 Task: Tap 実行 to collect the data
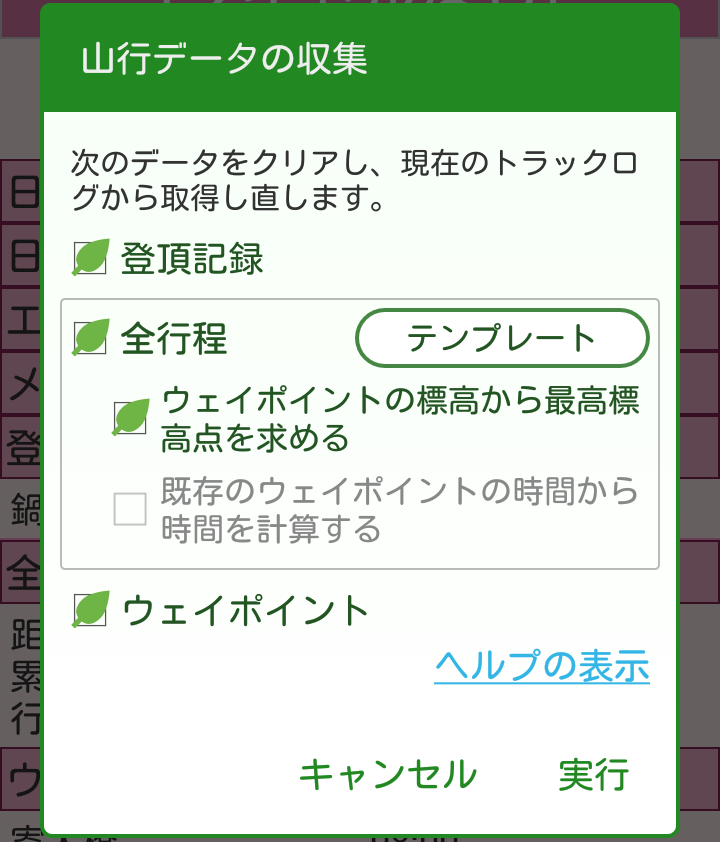point(593,774)
